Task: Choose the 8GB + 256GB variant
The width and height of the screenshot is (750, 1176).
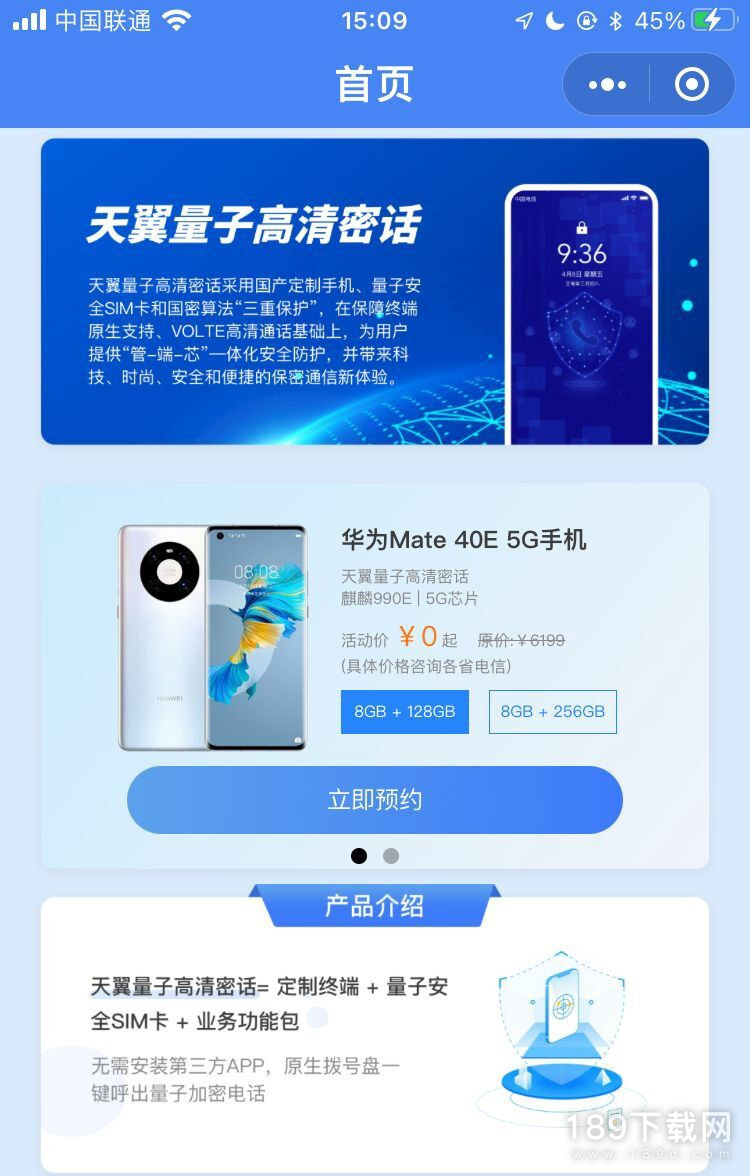Action: 552,712
